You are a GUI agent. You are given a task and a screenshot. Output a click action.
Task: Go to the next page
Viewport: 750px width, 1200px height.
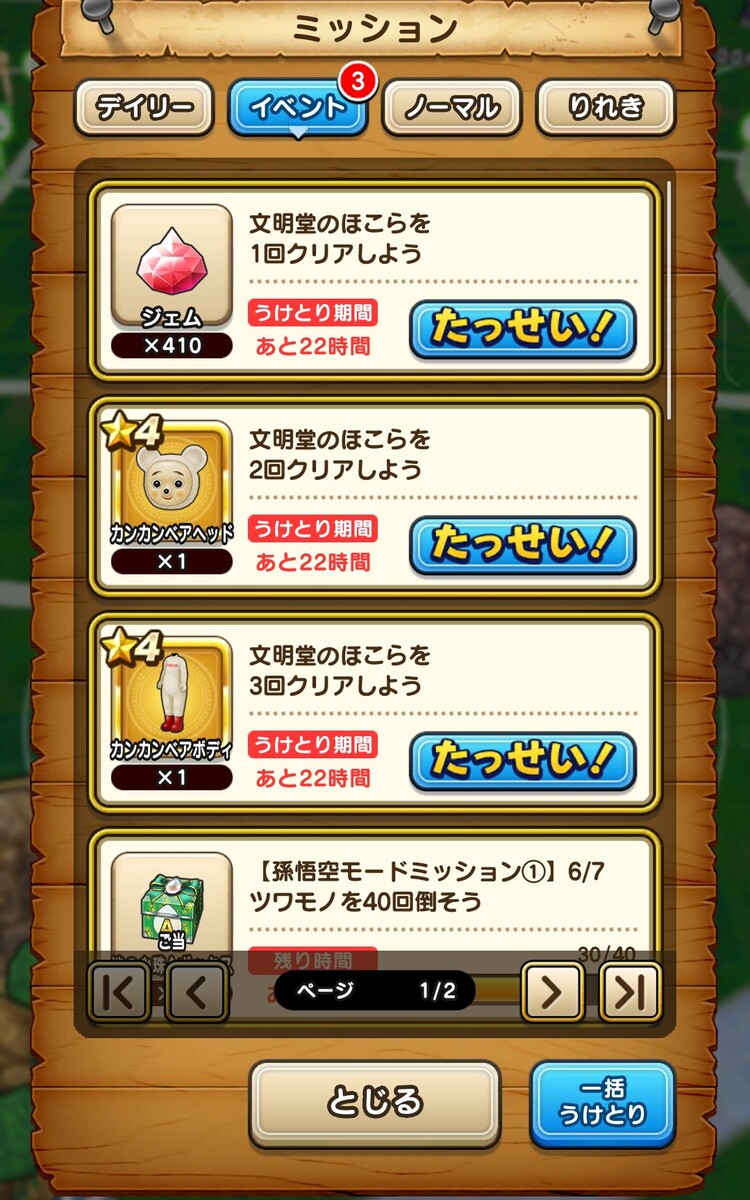pyautogui.click(x=553, y=992)
